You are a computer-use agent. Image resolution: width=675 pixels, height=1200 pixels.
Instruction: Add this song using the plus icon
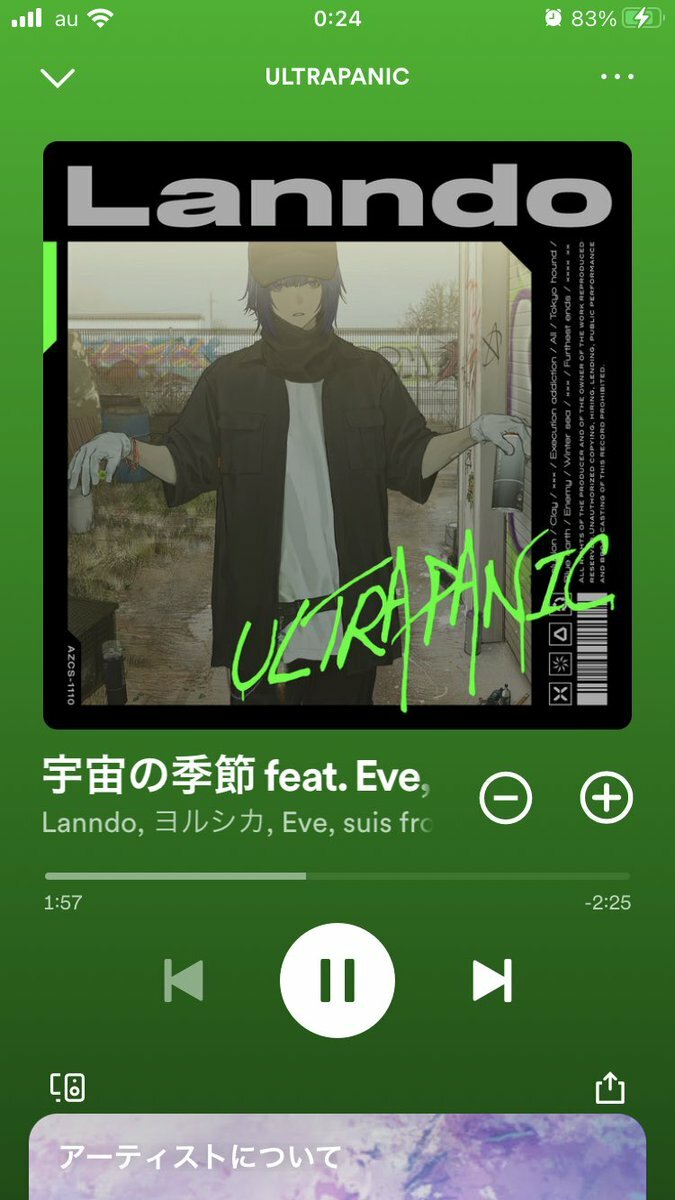[607, 797]
